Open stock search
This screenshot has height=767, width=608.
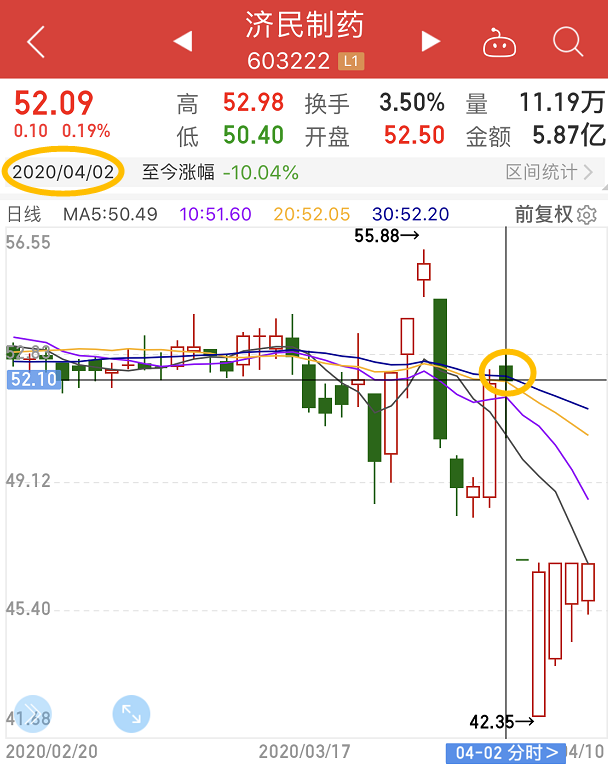(567, 42)
